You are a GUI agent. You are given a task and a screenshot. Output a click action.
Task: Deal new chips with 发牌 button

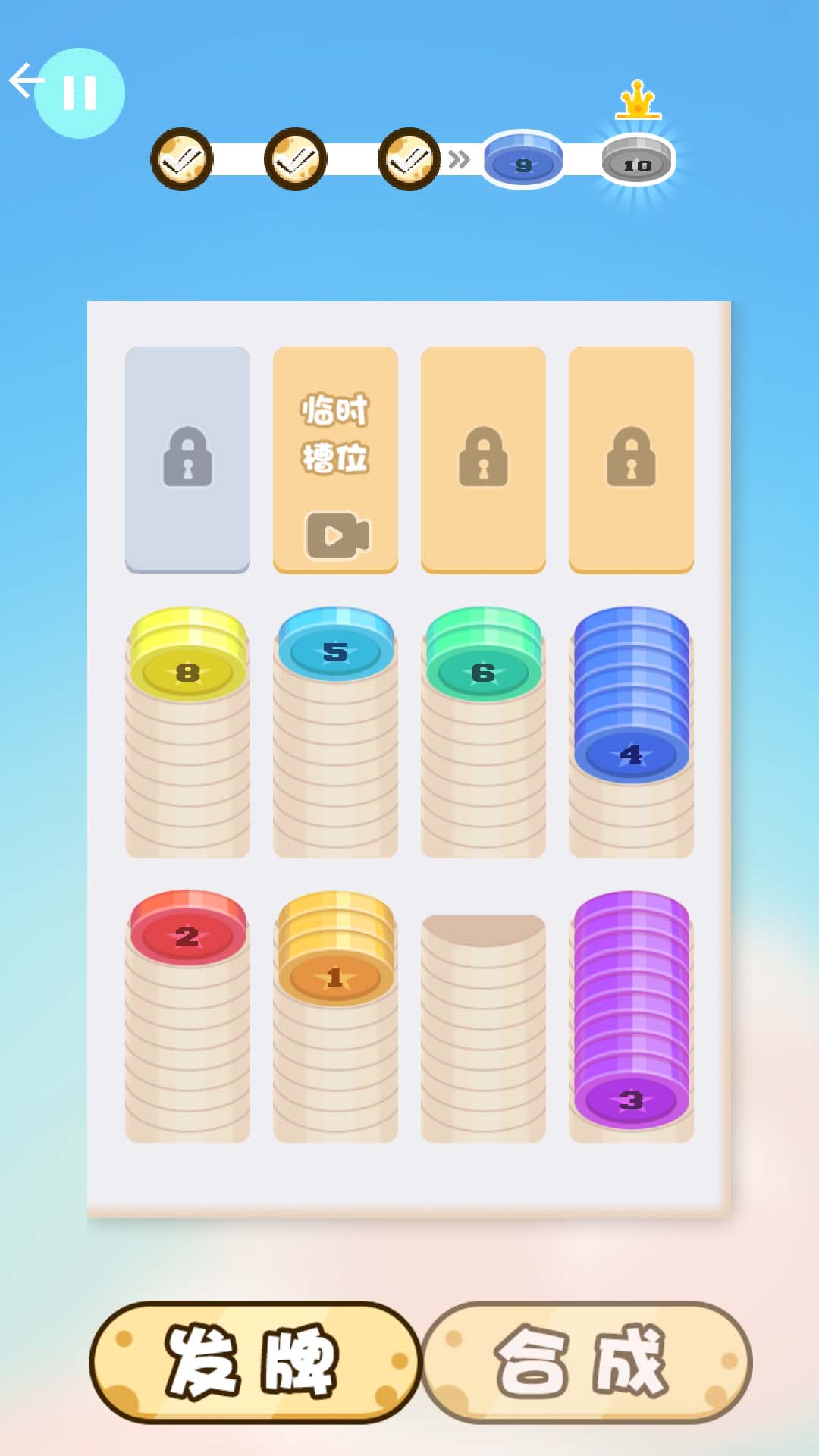[x=254, y=1362]
